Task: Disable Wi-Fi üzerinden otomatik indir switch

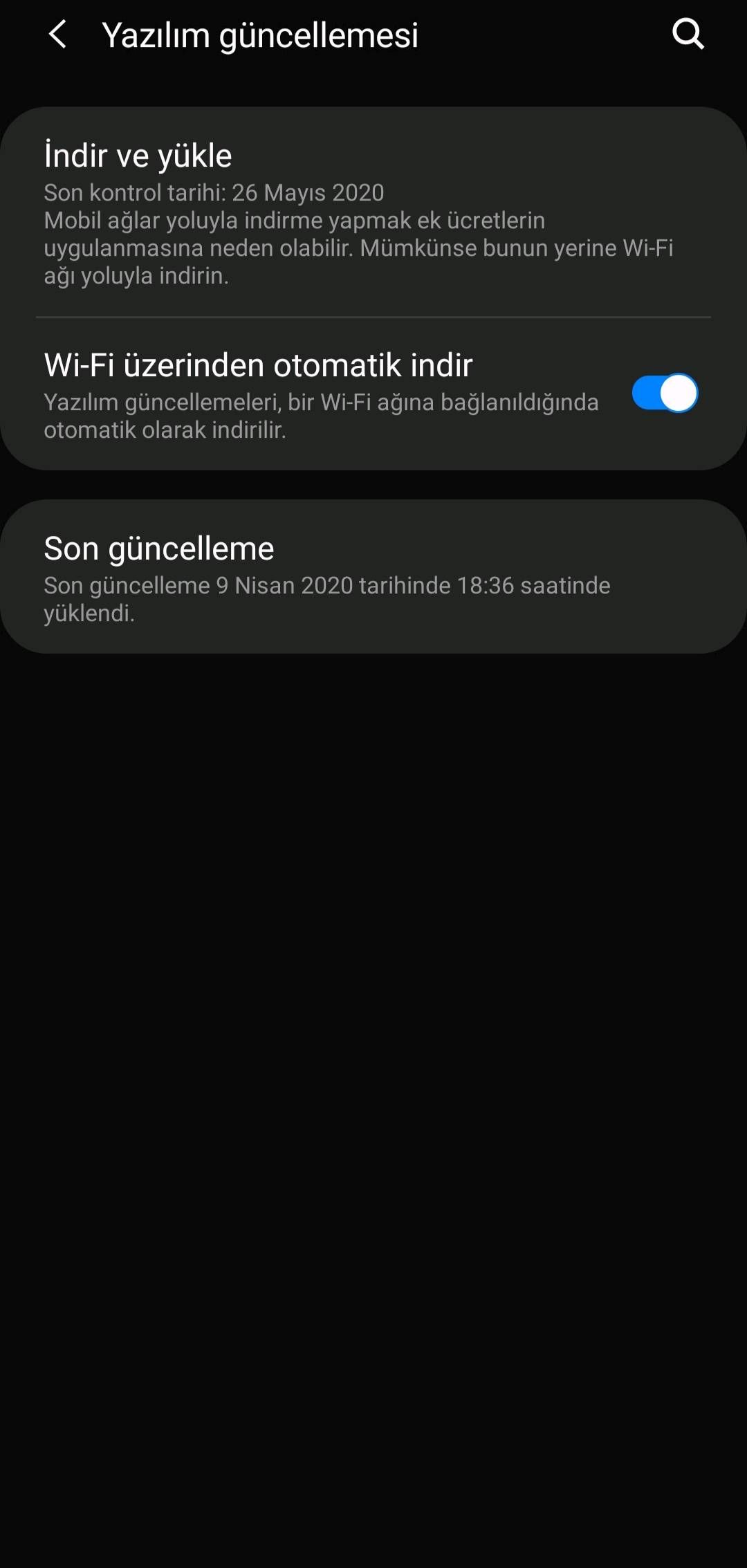Action: tap(664, 393)
